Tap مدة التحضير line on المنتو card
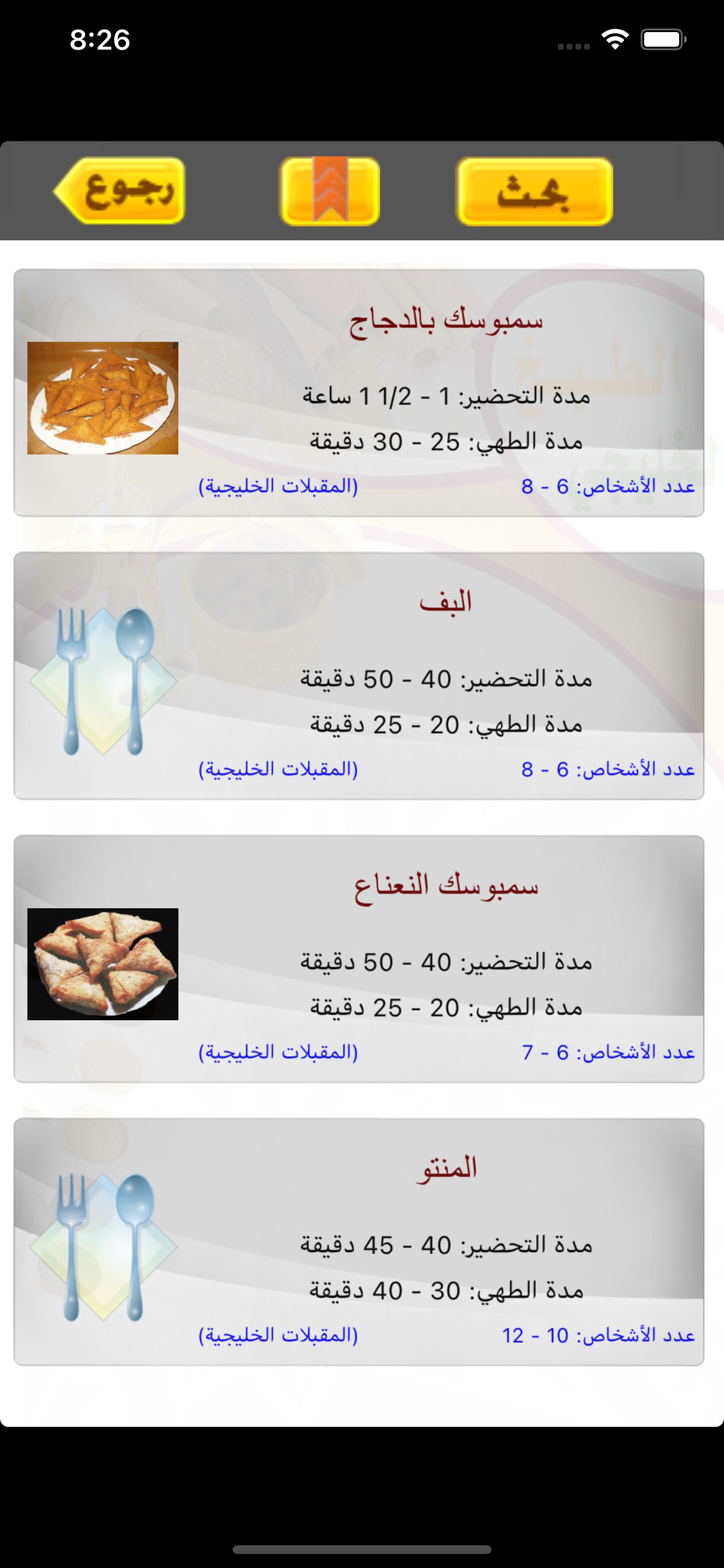The height and width of the screenshot is (1568, 724). click(x=444, y=1246)
